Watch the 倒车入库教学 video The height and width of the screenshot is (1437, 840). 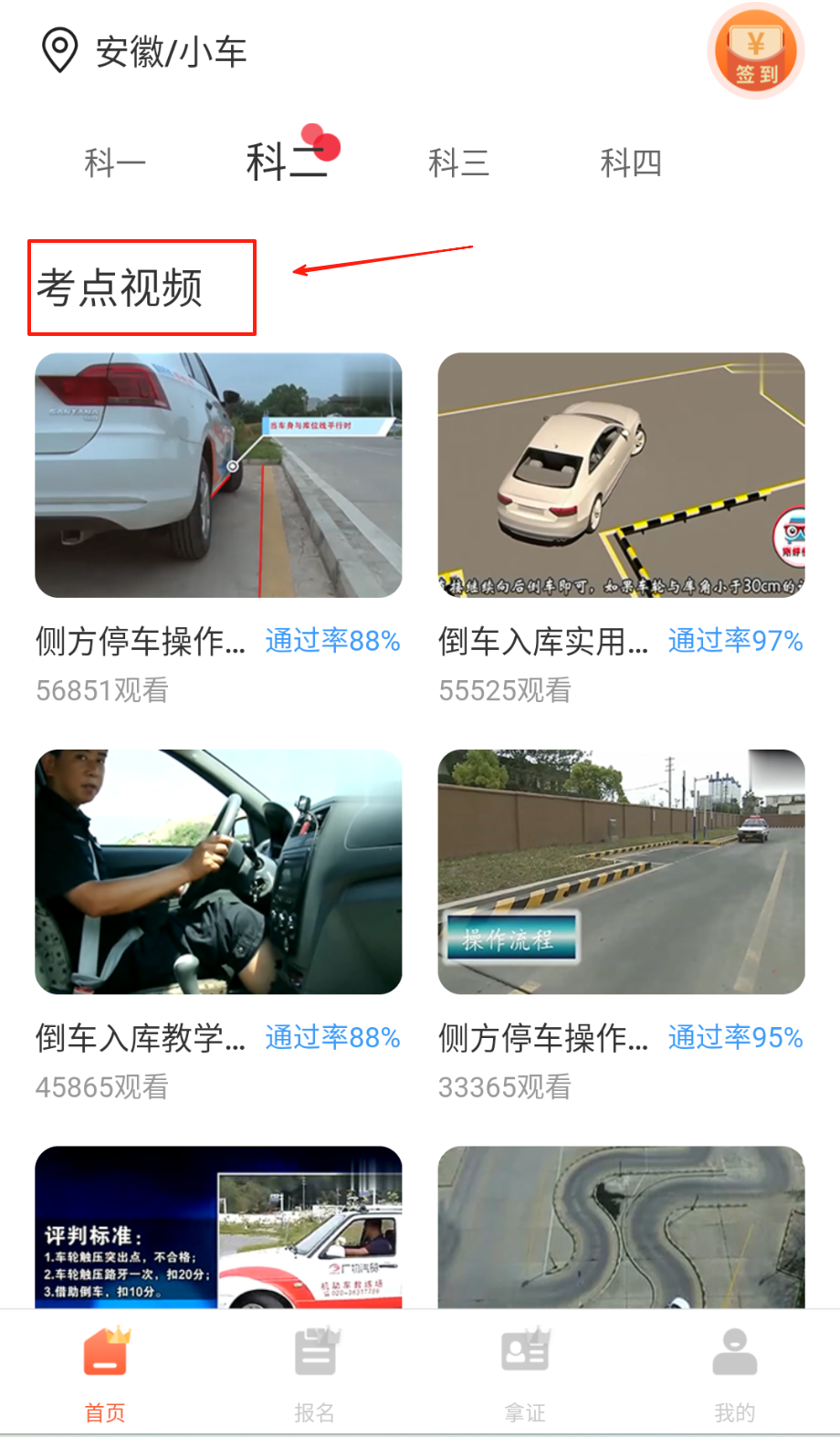point(218,871)
